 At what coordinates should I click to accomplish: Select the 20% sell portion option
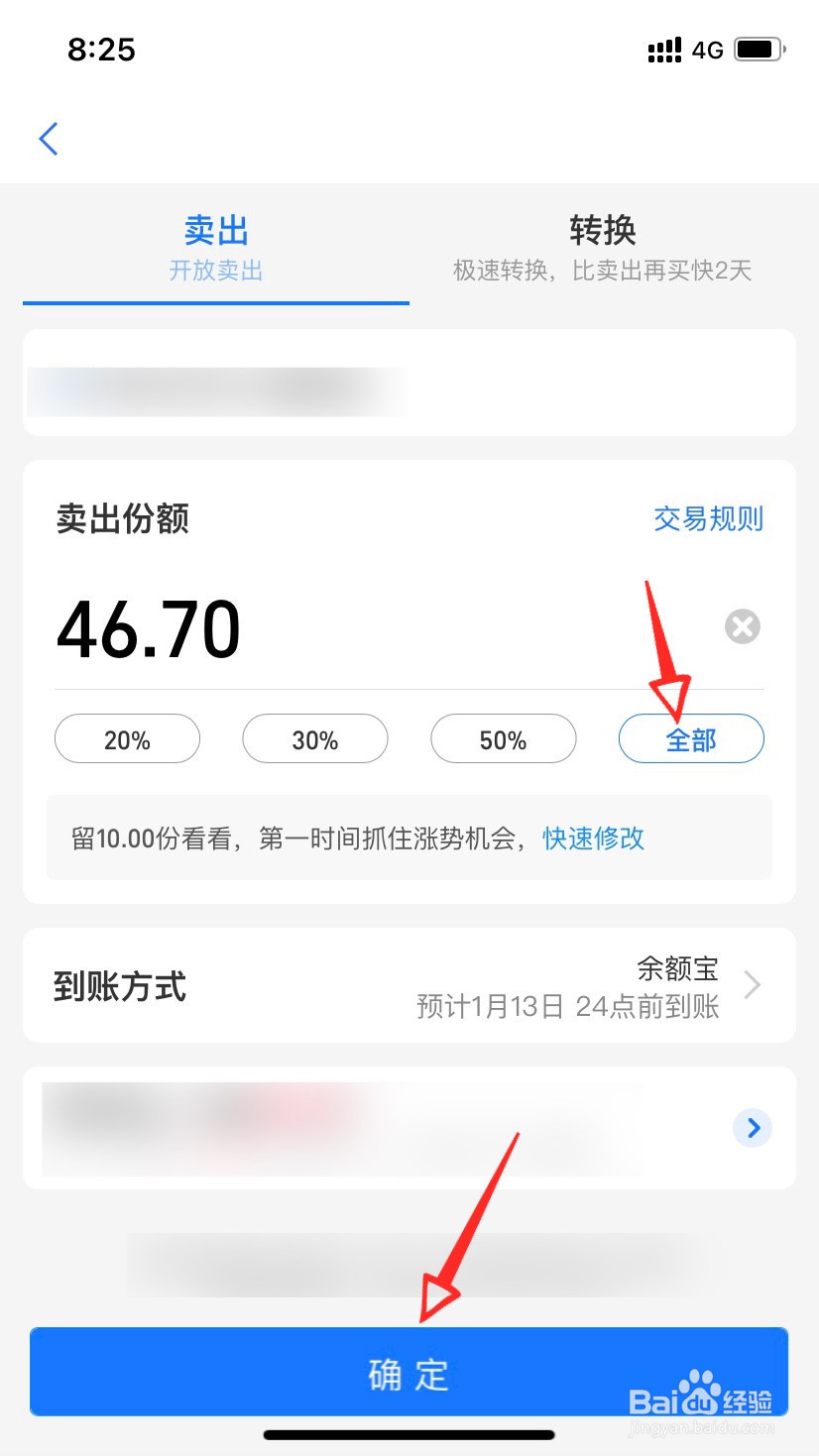click(x=127, y=738)
